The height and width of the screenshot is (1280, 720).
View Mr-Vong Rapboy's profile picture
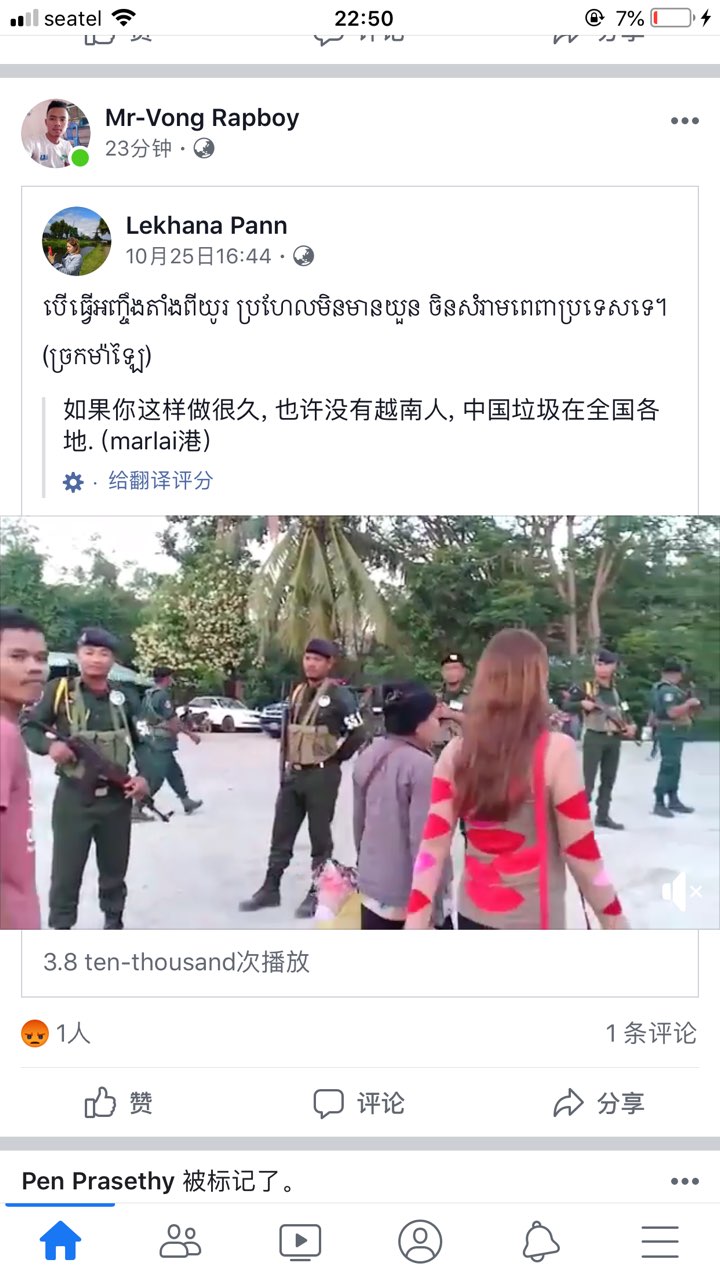(x=55, y=133)
